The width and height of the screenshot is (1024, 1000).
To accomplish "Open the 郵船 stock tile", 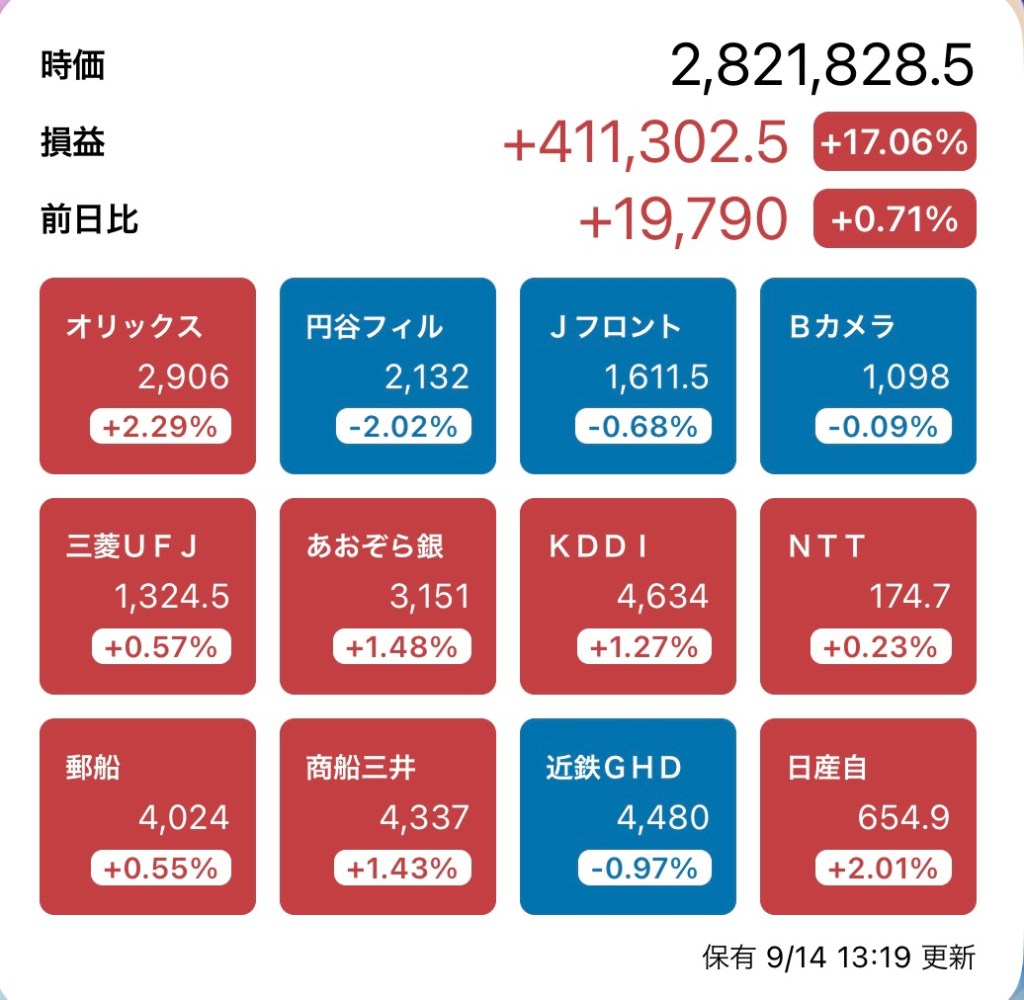I will click(x=147, y=817).
